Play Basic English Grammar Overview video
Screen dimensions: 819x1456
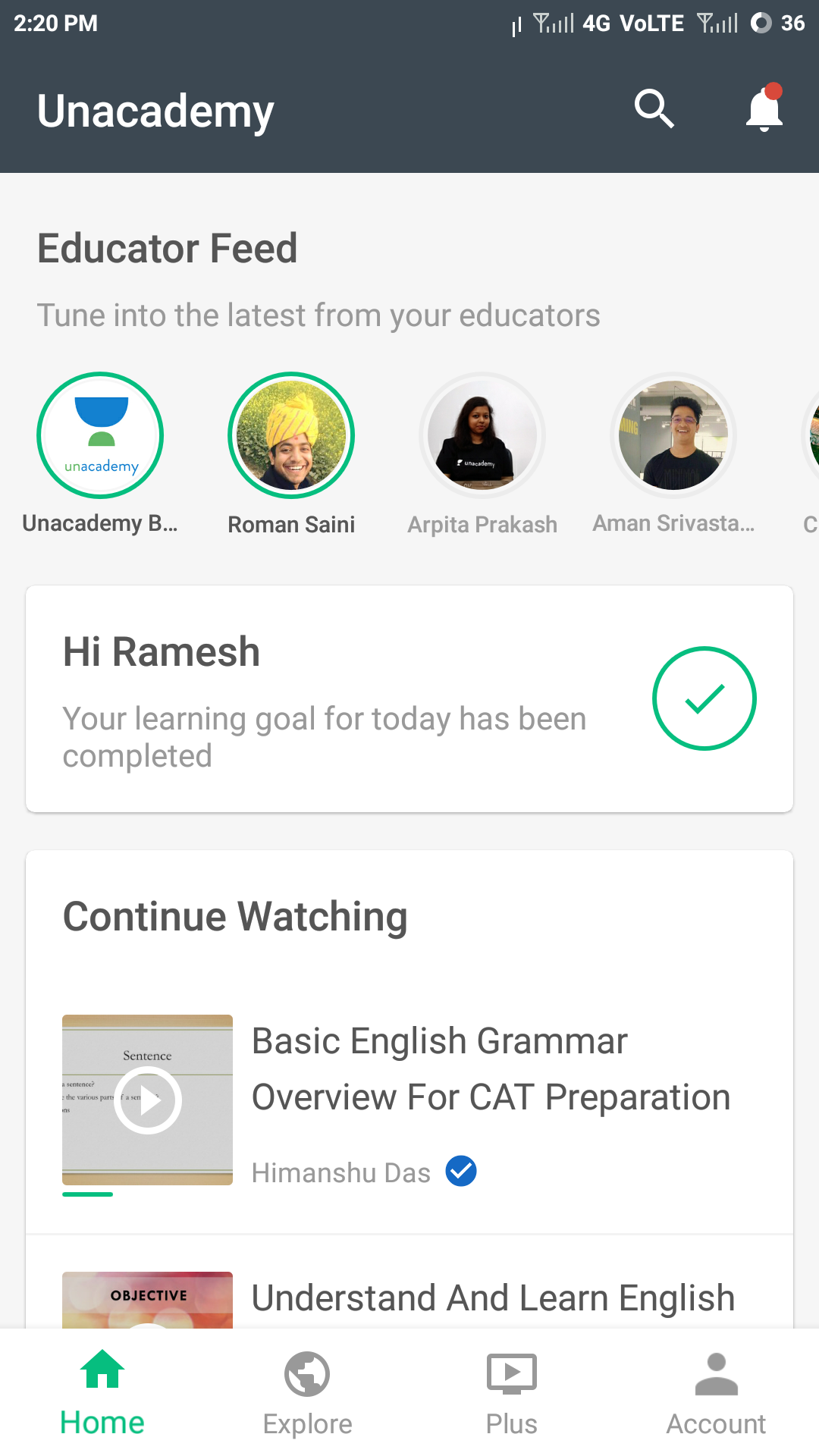148,1100
